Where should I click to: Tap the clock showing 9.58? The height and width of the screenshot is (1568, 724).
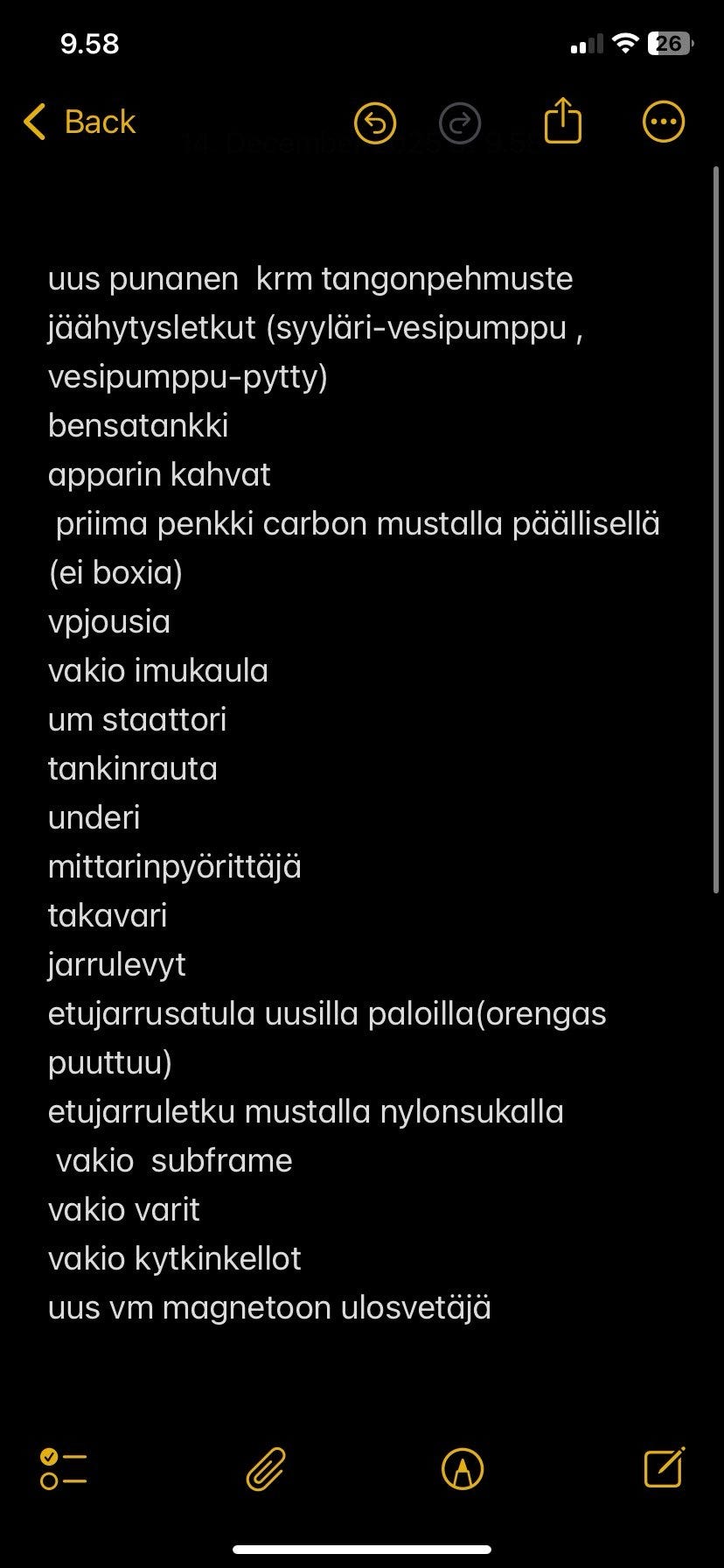[91, 44]
